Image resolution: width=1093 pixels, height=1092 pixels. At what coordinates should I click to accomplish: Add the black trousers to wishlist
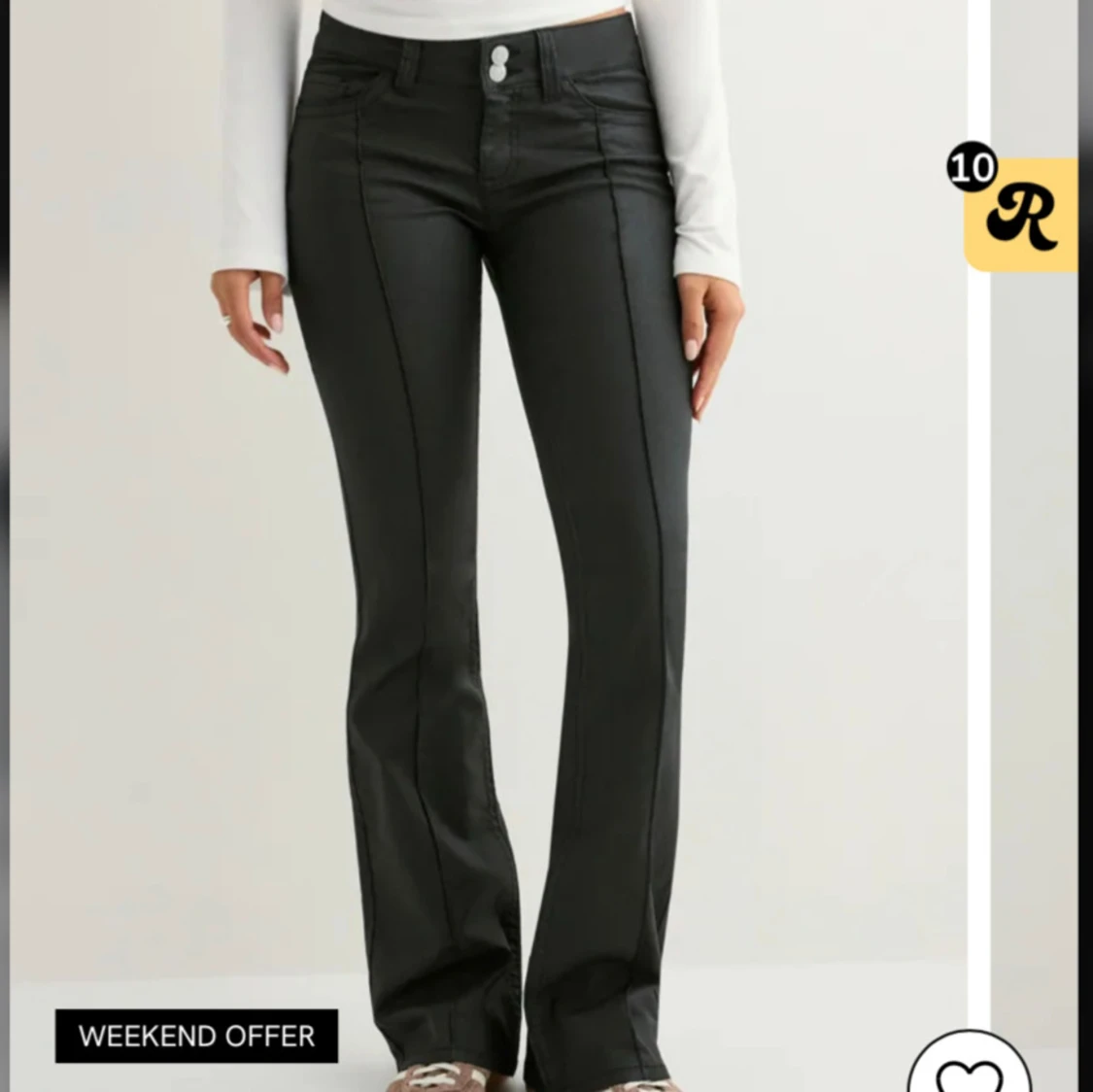point(969,1069)
